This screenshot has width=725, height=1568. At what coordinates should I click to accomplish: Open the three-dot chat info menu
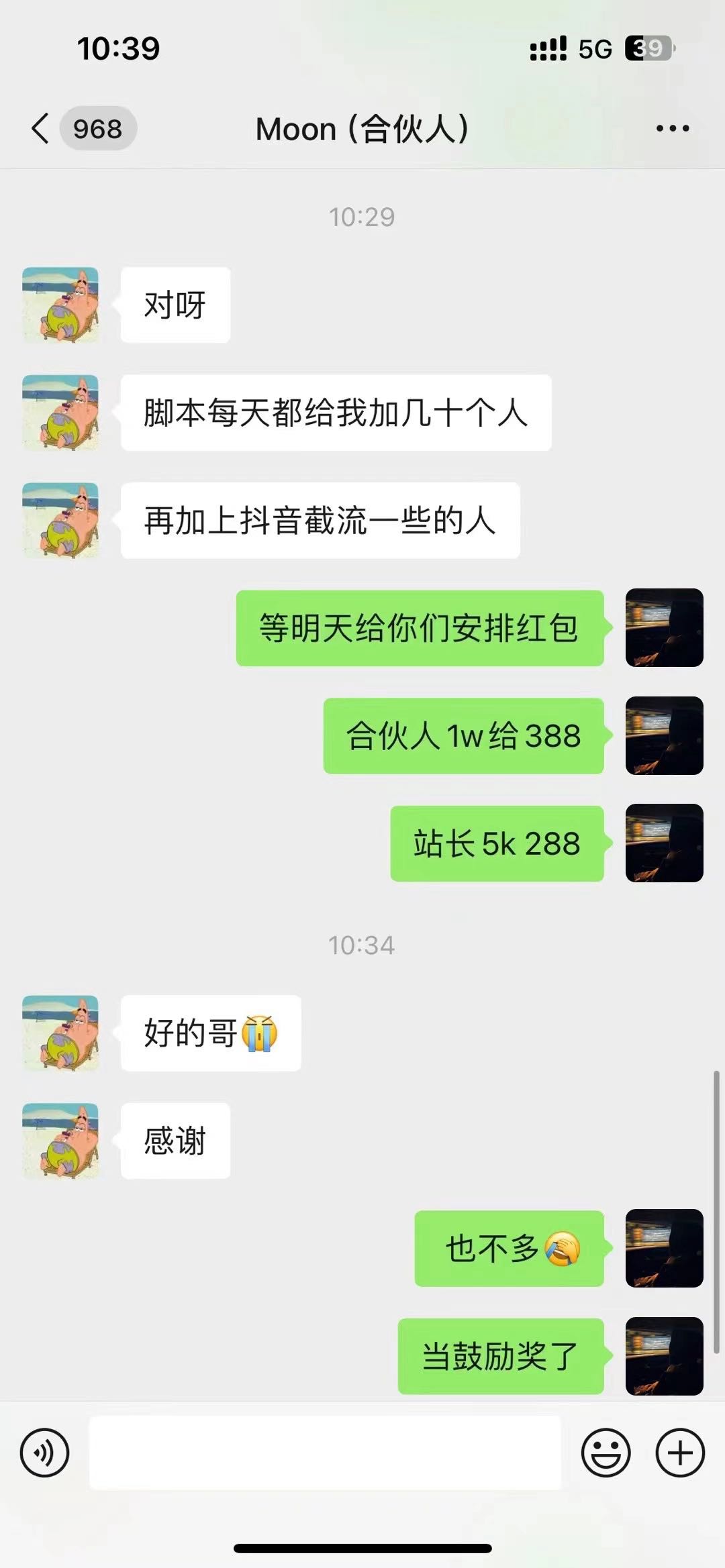click(672, 128)
